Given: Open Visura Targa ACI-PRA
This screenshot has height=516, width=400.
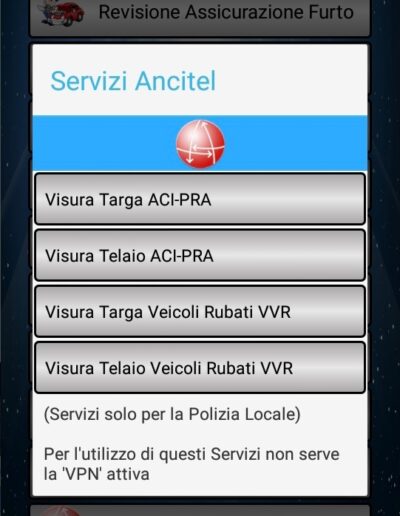Looking at the screenshot, I should (x=200, y=199).
